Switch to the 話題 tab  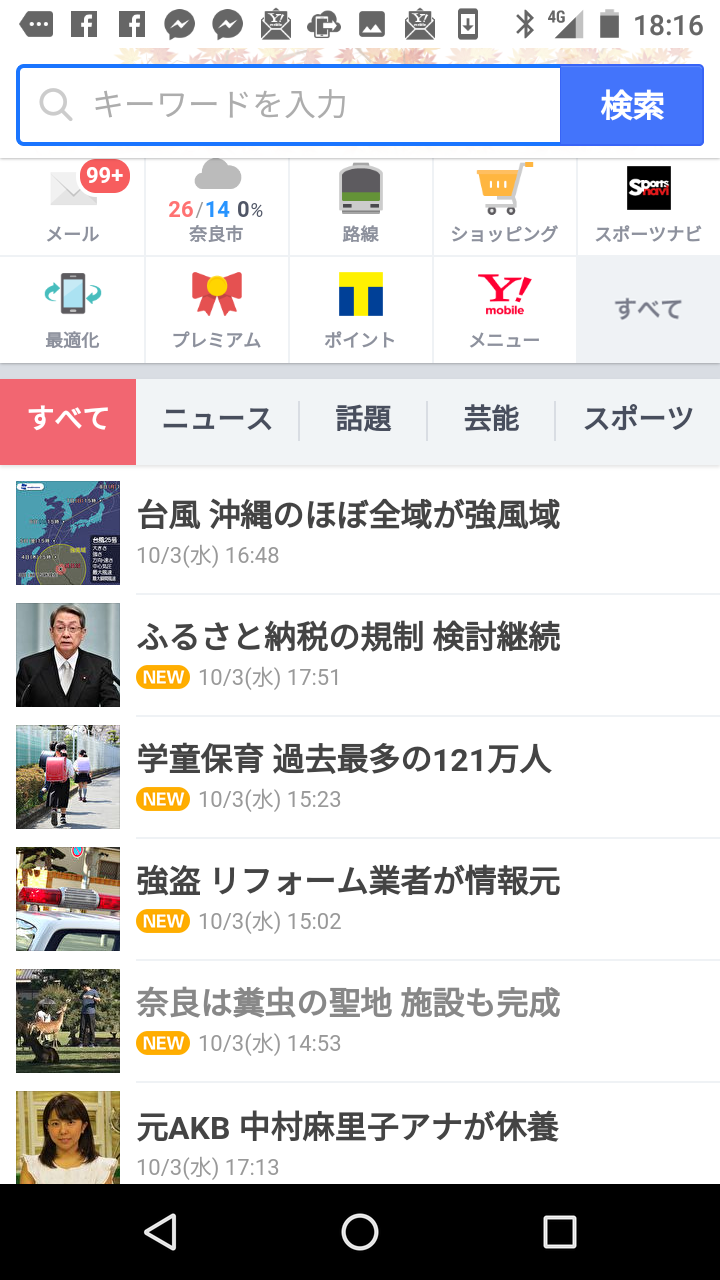(x=363, y=421)
